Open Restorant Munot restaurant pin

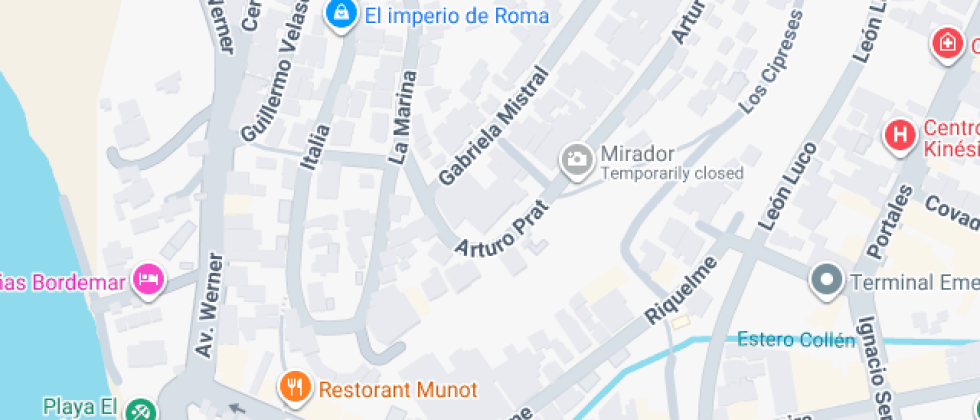point(293,386)
